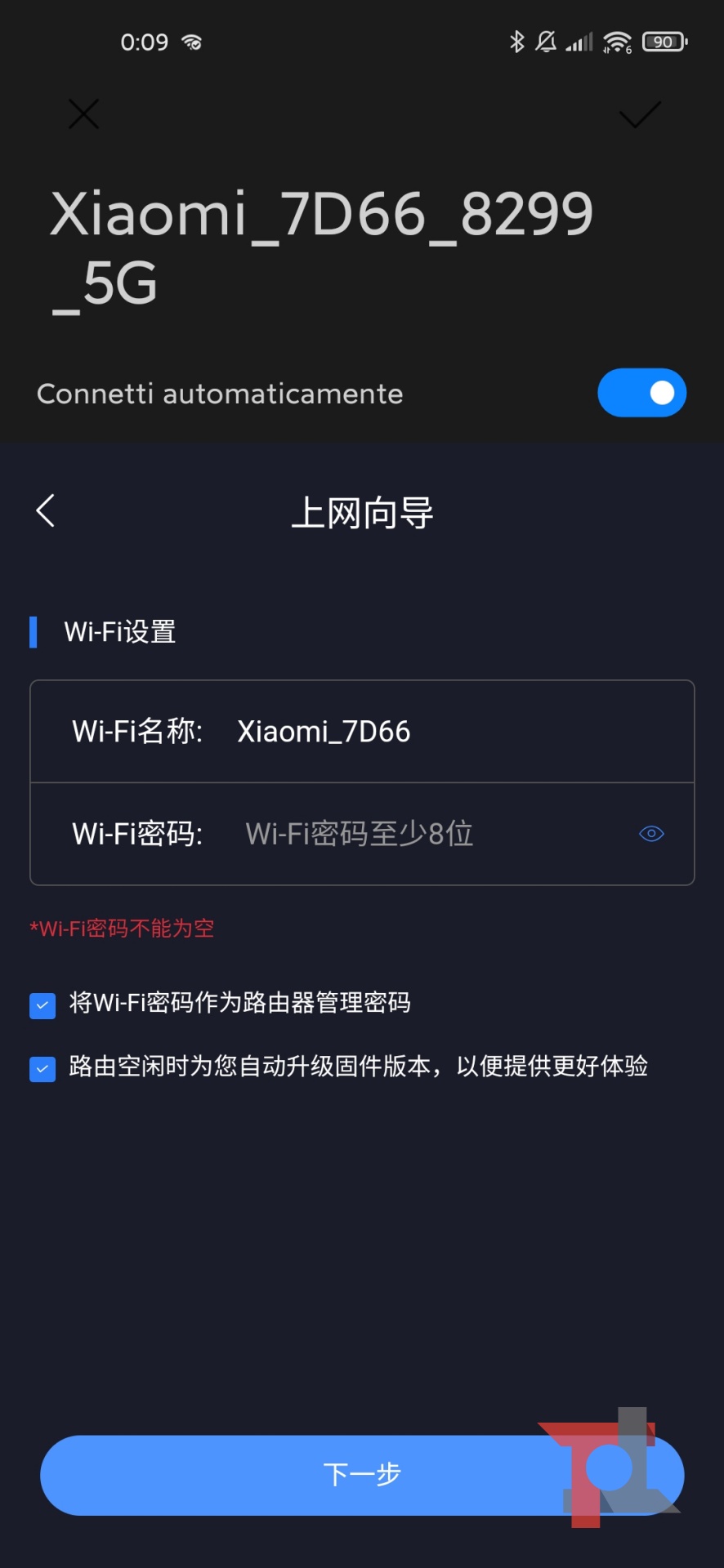Tap the 下一步 next button
This screenshot has width=724, height=1568.
(x=361, y=1475)
